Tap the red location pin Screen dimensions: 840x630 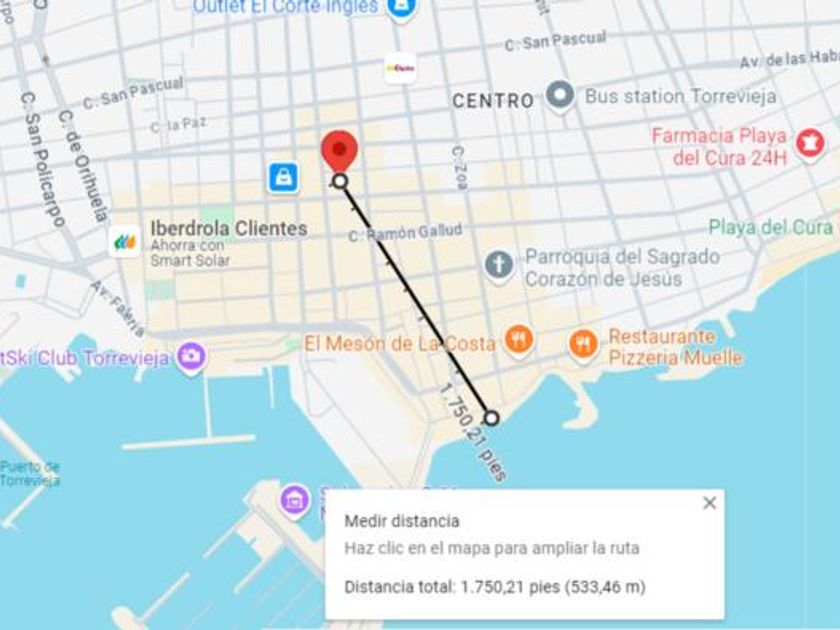click(x=339, y=150)
